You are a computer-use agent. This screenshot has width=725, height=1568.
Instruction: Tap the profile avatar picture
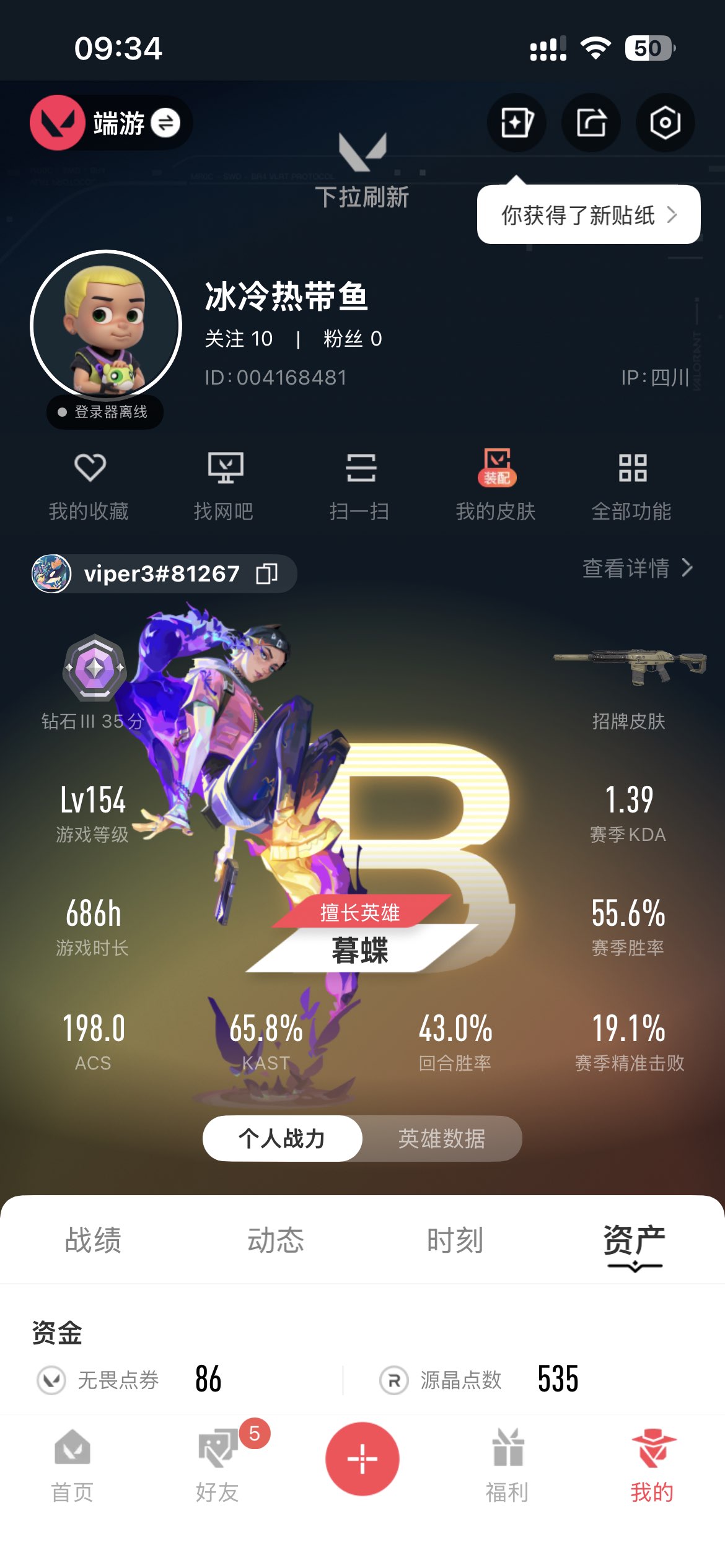[106, 326]
